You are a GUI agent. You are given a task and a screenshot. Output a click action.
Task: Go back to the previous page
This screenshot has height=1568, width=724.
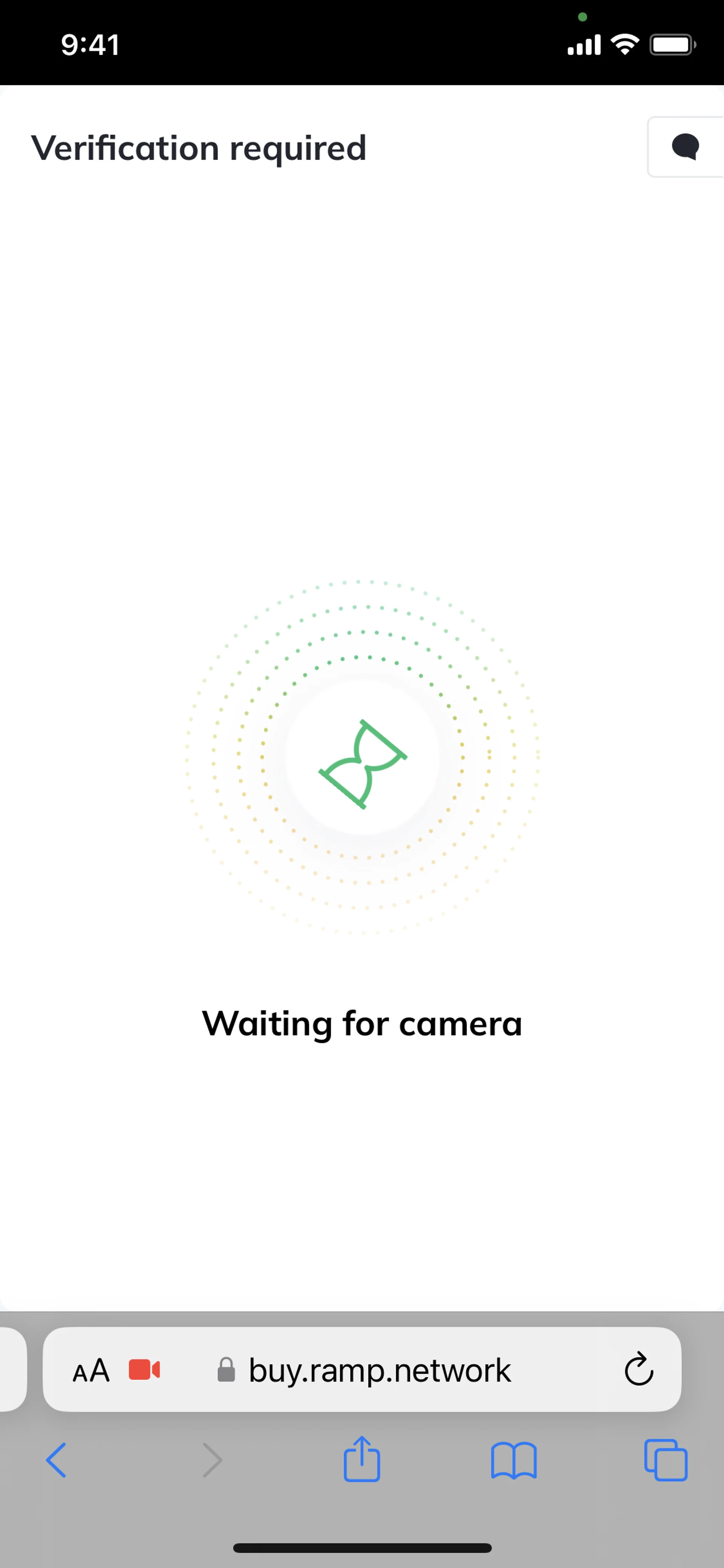coord(56,1460)
